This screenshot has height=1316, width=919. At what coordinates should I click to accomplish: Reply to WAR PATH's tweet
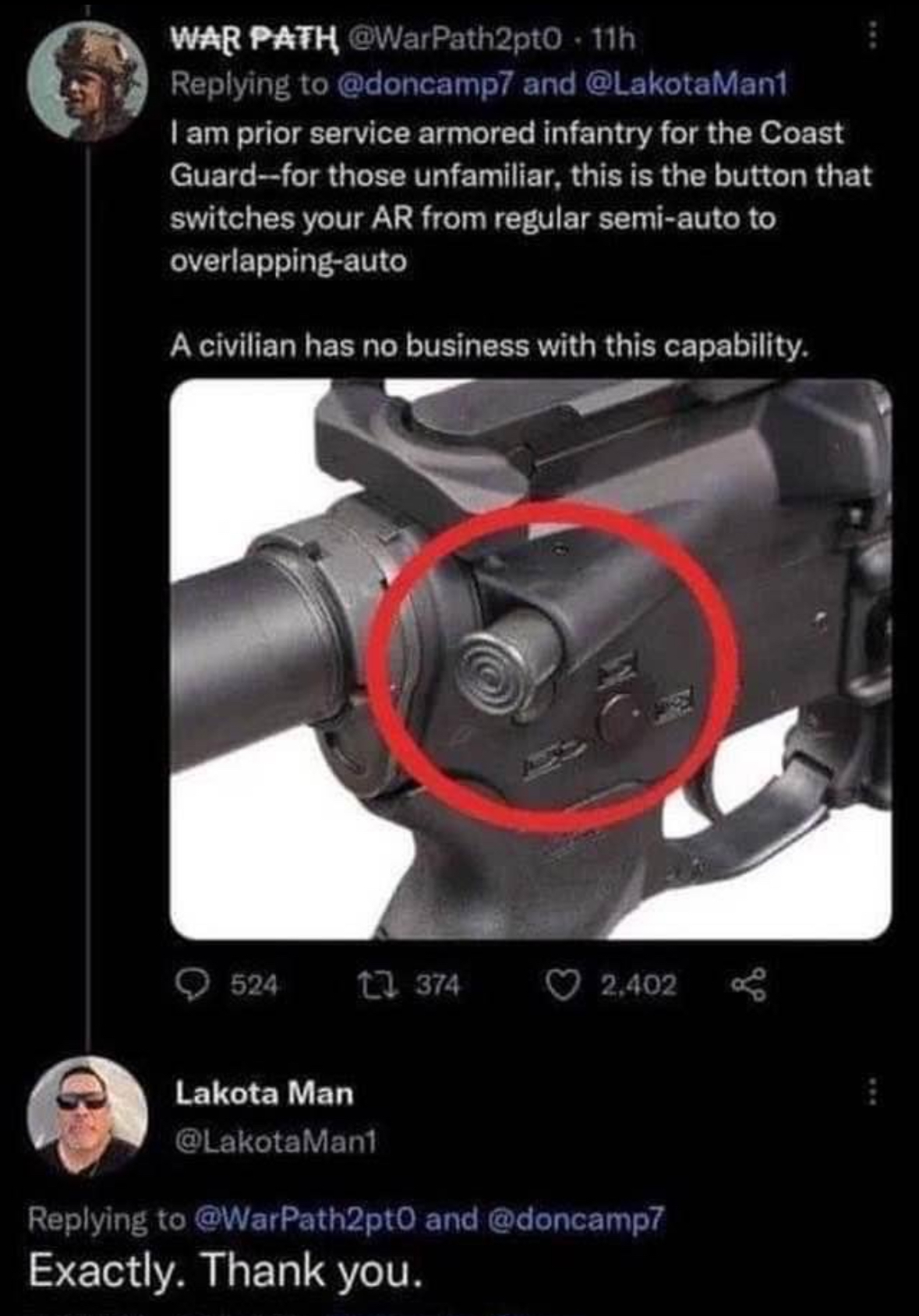(189, 986)
